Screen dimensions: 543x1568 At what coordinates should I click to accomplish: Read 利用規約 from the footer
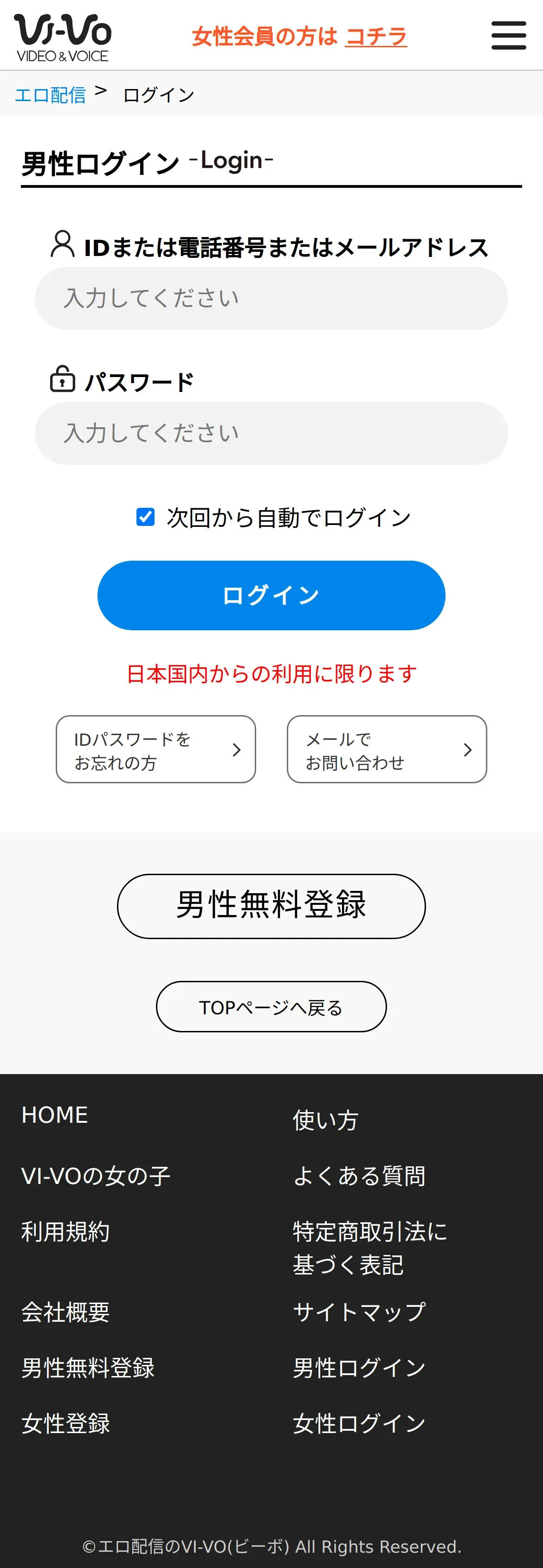tap(66, 1231)
